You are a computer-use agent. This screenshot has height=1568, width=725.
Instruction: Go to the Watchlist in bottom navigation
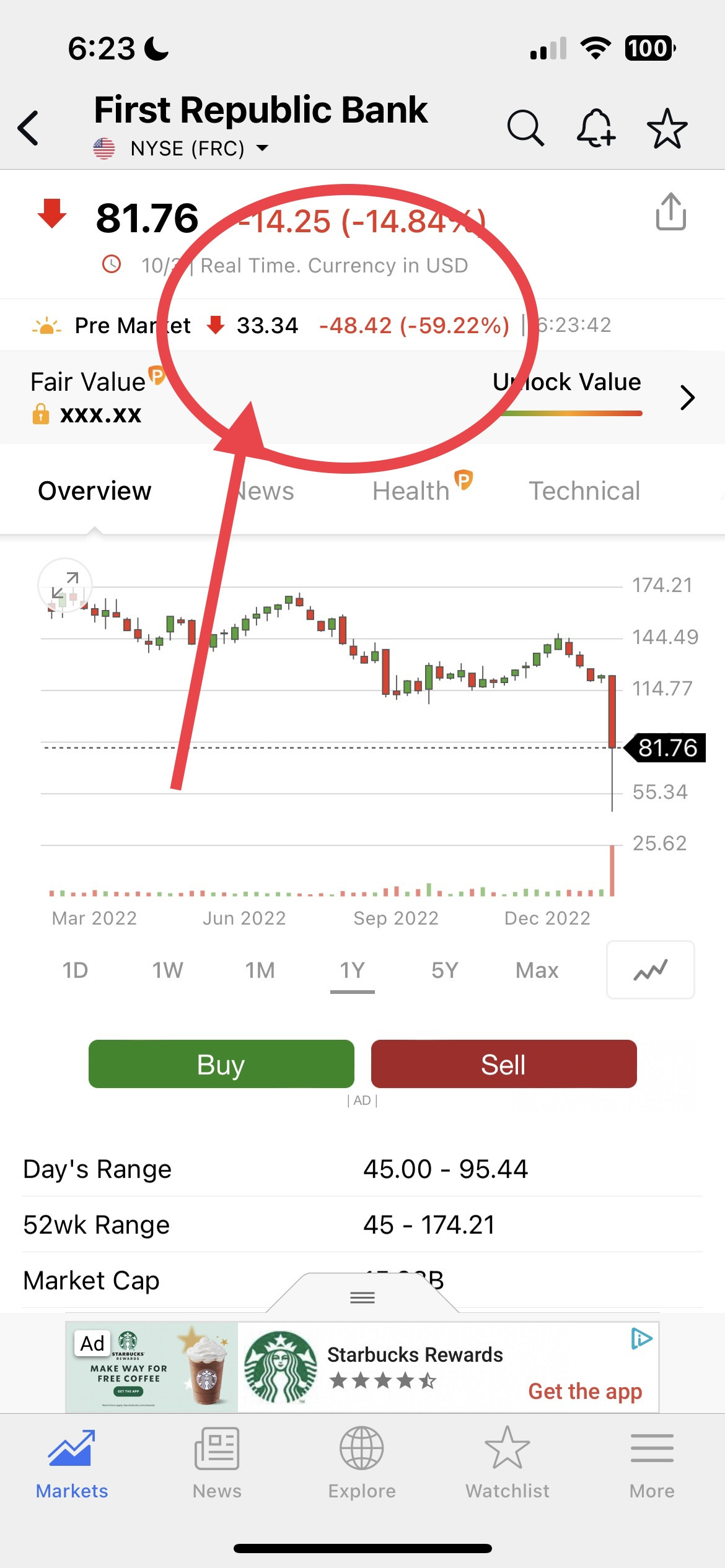pyautogui.click(x=507, y=1463)
